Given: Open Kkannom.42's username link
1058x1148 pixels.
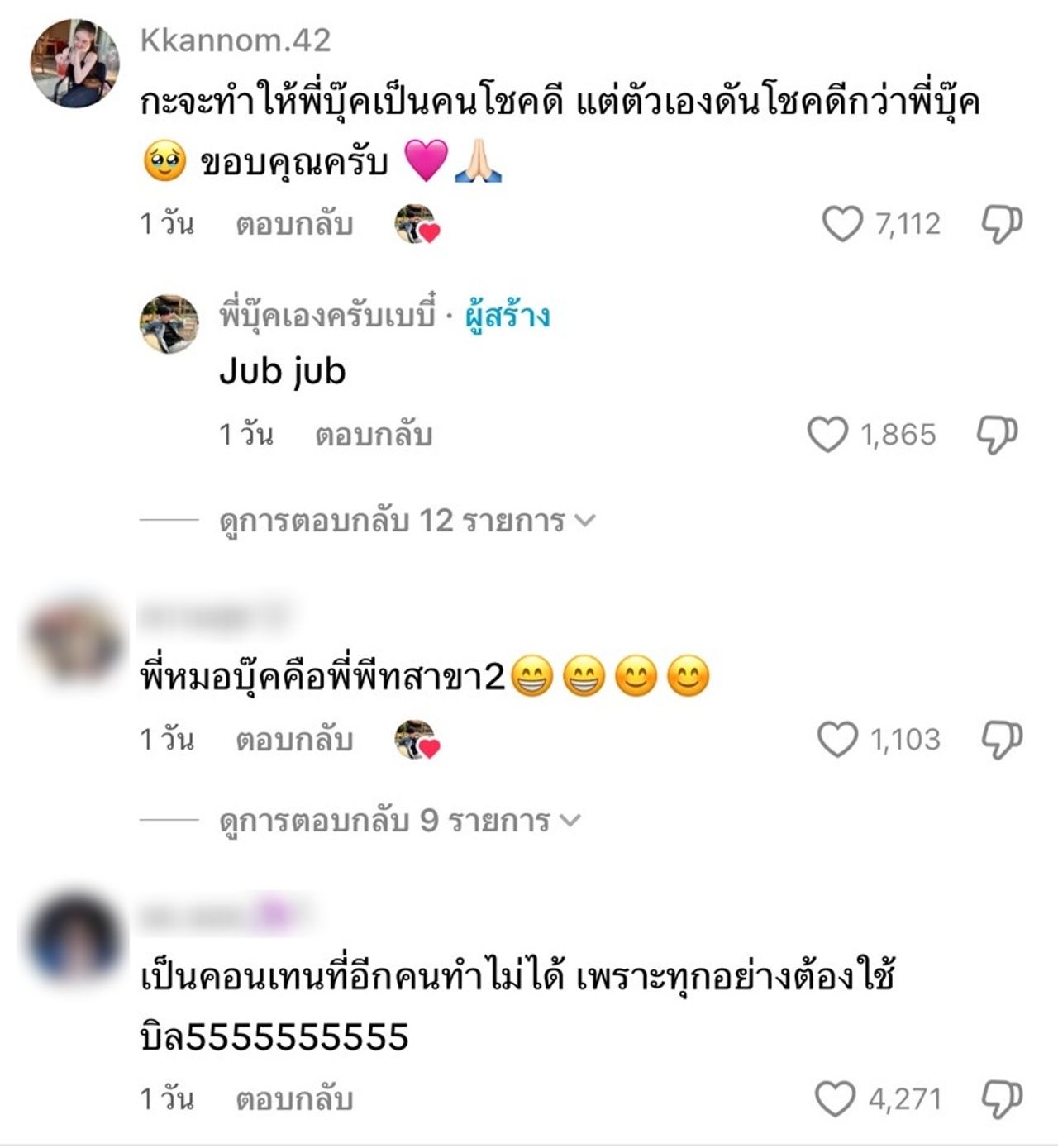Looking at the screenshot, I should [x=236, y=40].
